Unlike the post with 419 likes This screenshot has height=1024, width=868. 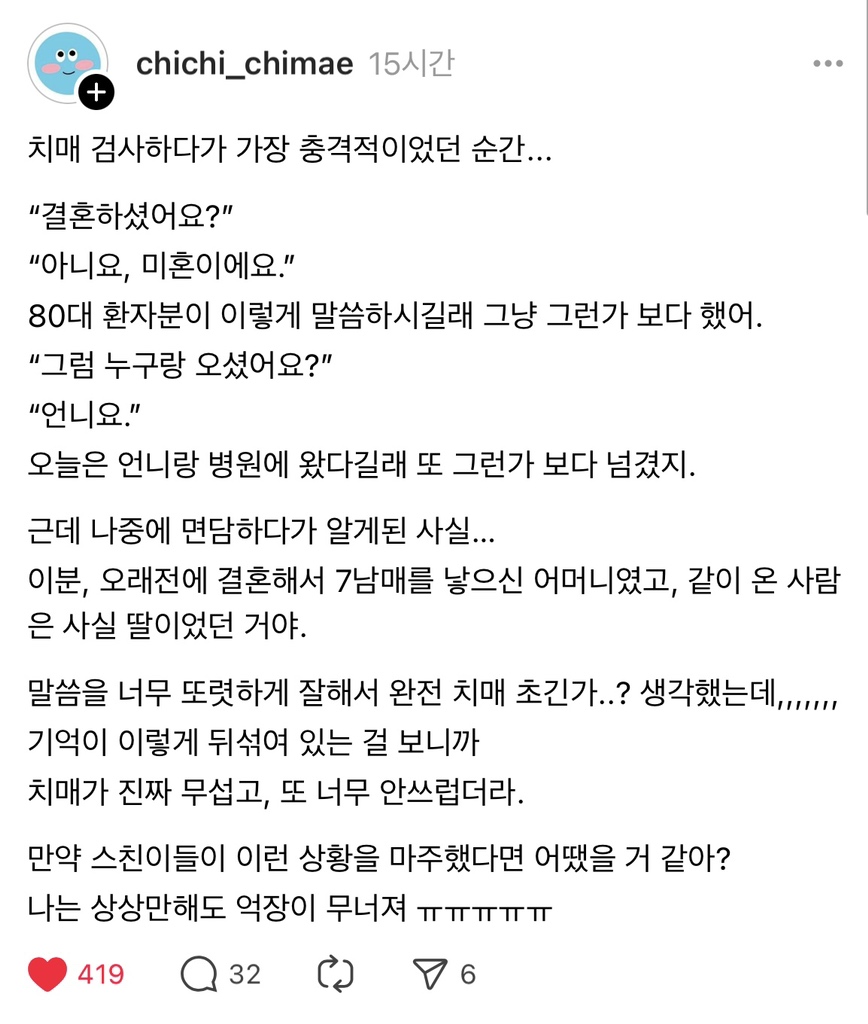[47, 973]
